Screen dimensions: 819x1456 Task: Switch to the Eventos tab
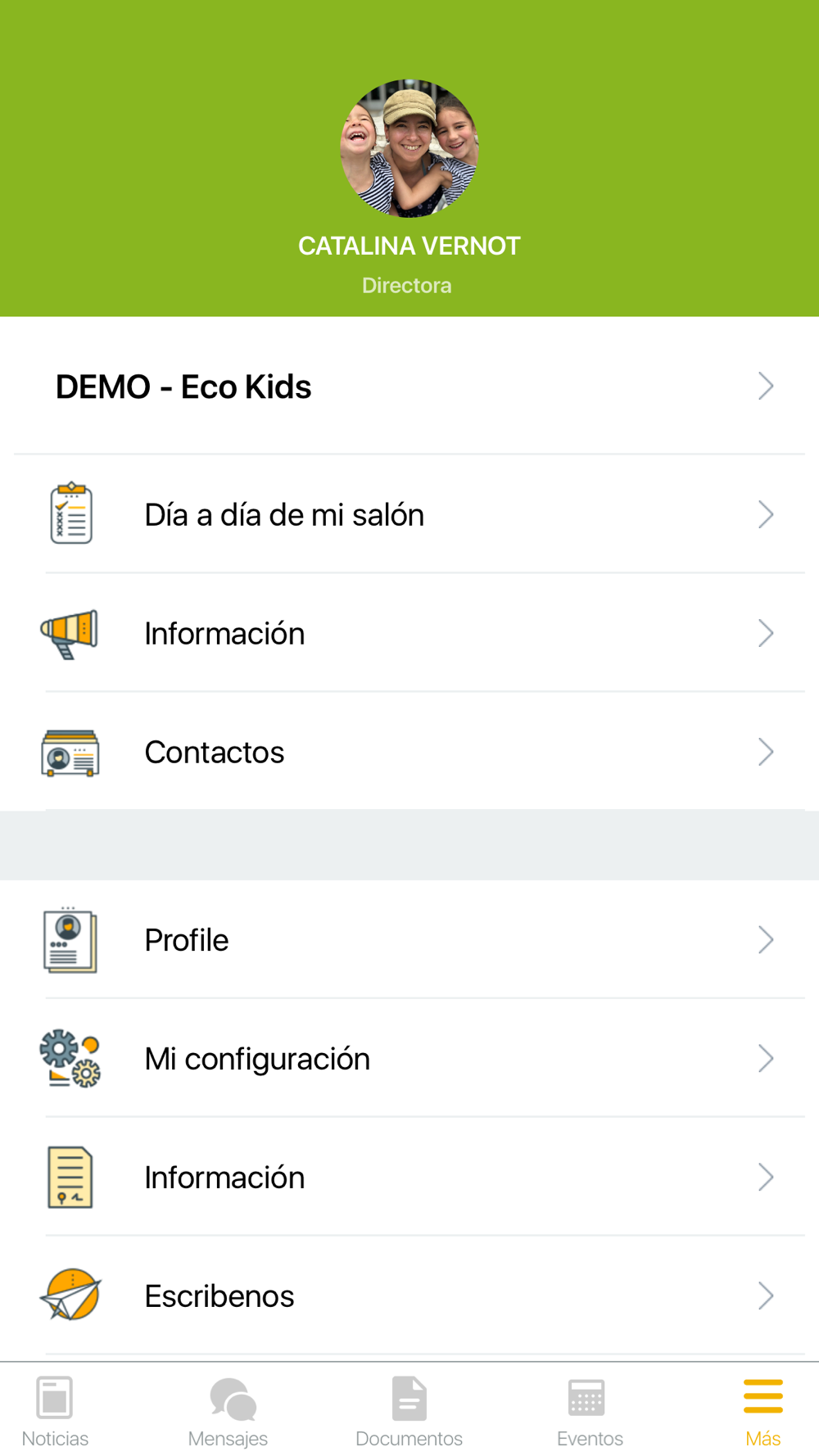589,1412
